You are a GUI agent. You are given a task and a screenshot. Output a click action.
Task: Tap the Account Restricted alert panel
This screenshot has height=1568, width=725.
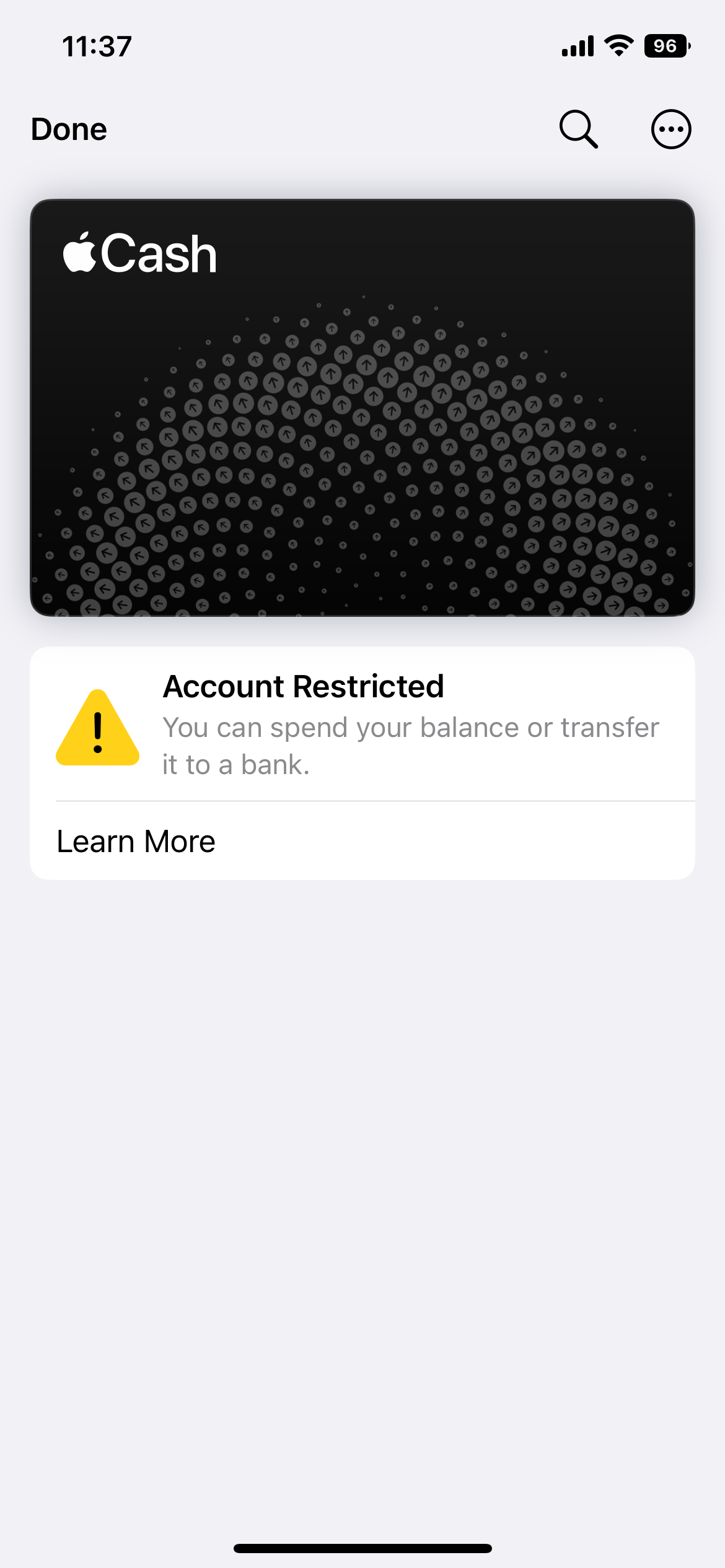pyautogui.click(x=362, y=731)
